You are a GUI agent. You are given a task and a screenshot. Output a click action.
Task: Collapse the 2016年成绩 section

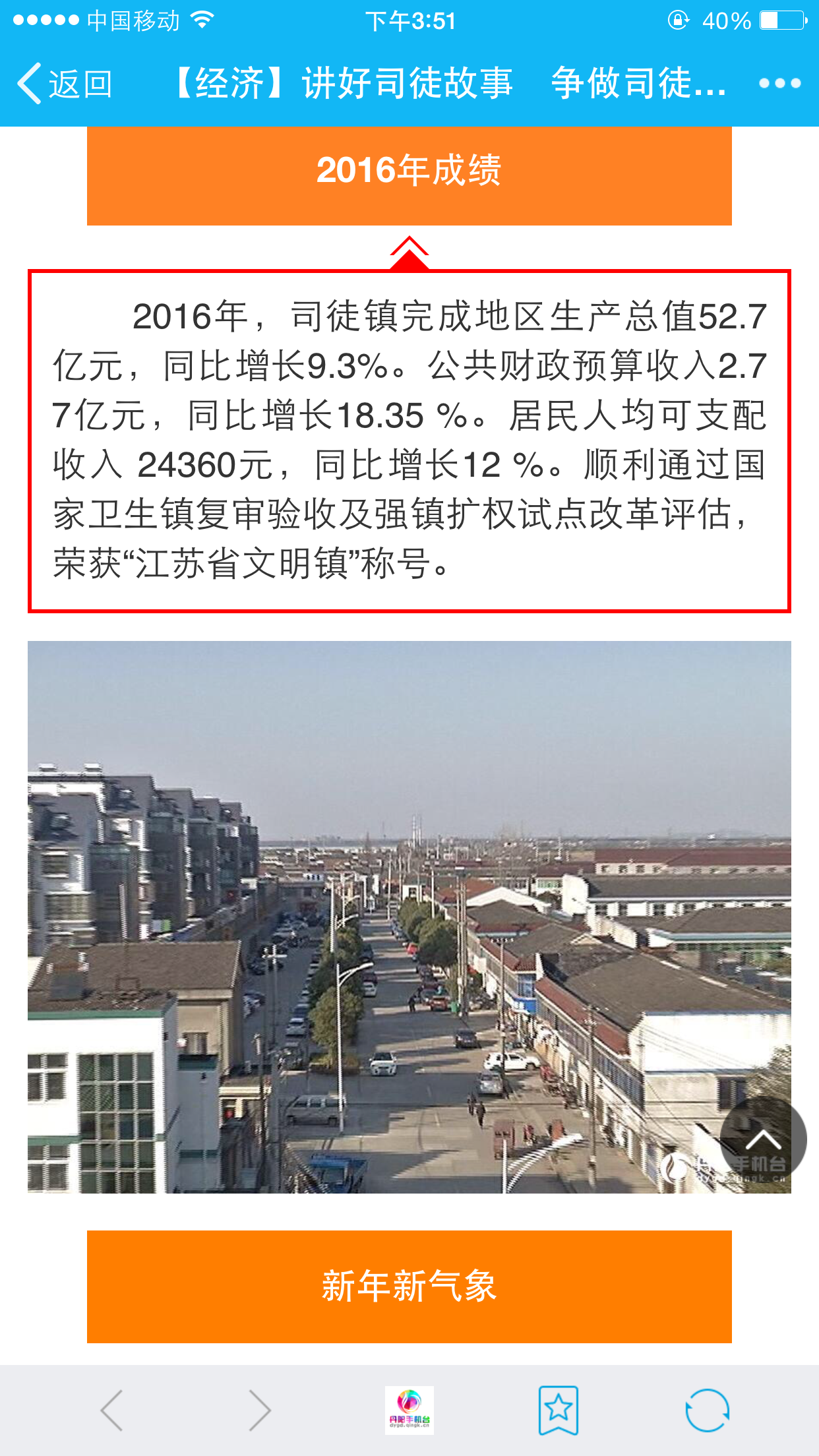[x=409, y=171]
